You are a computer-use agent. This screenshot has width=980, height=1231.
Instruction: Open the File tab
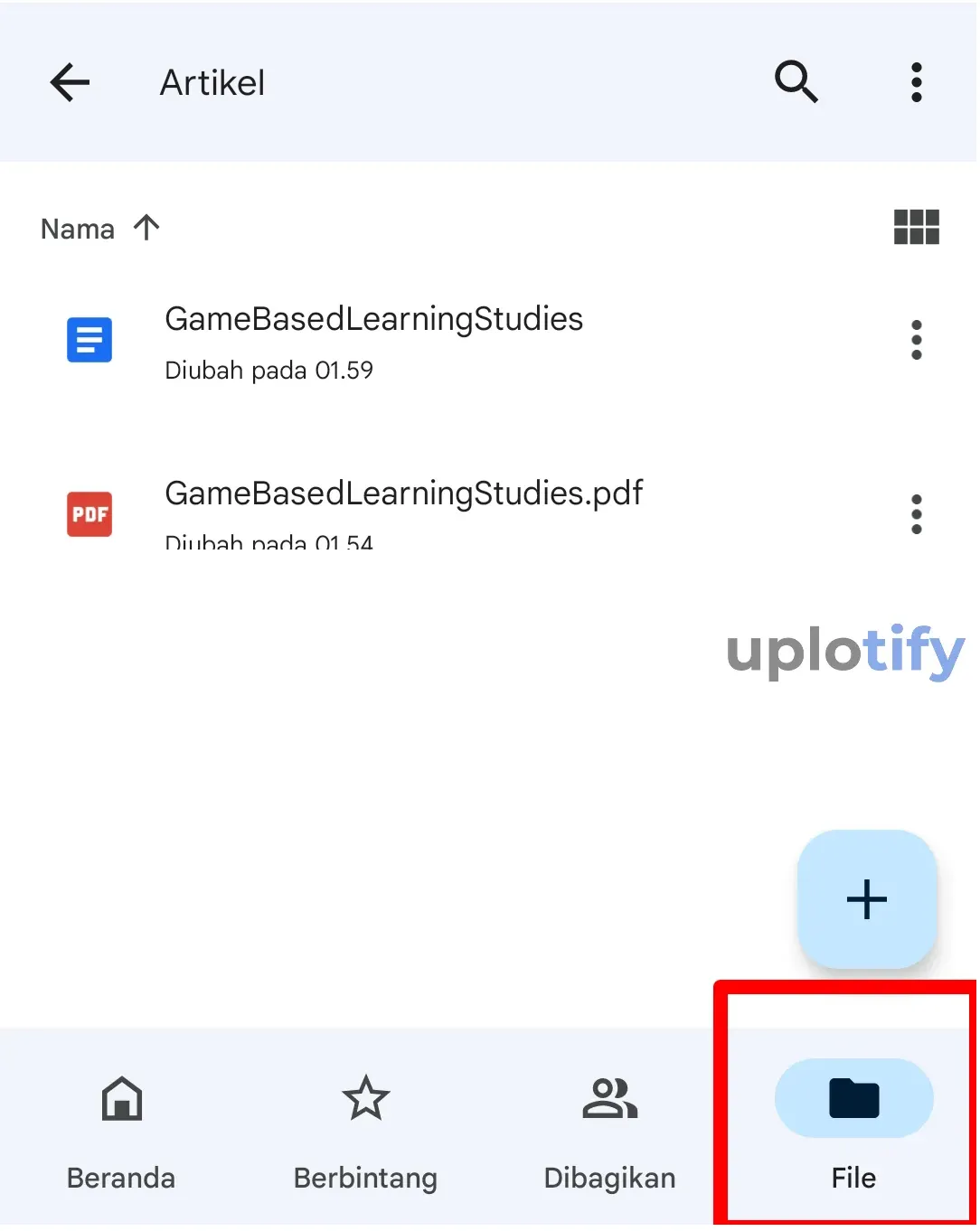click(853, 1130)
